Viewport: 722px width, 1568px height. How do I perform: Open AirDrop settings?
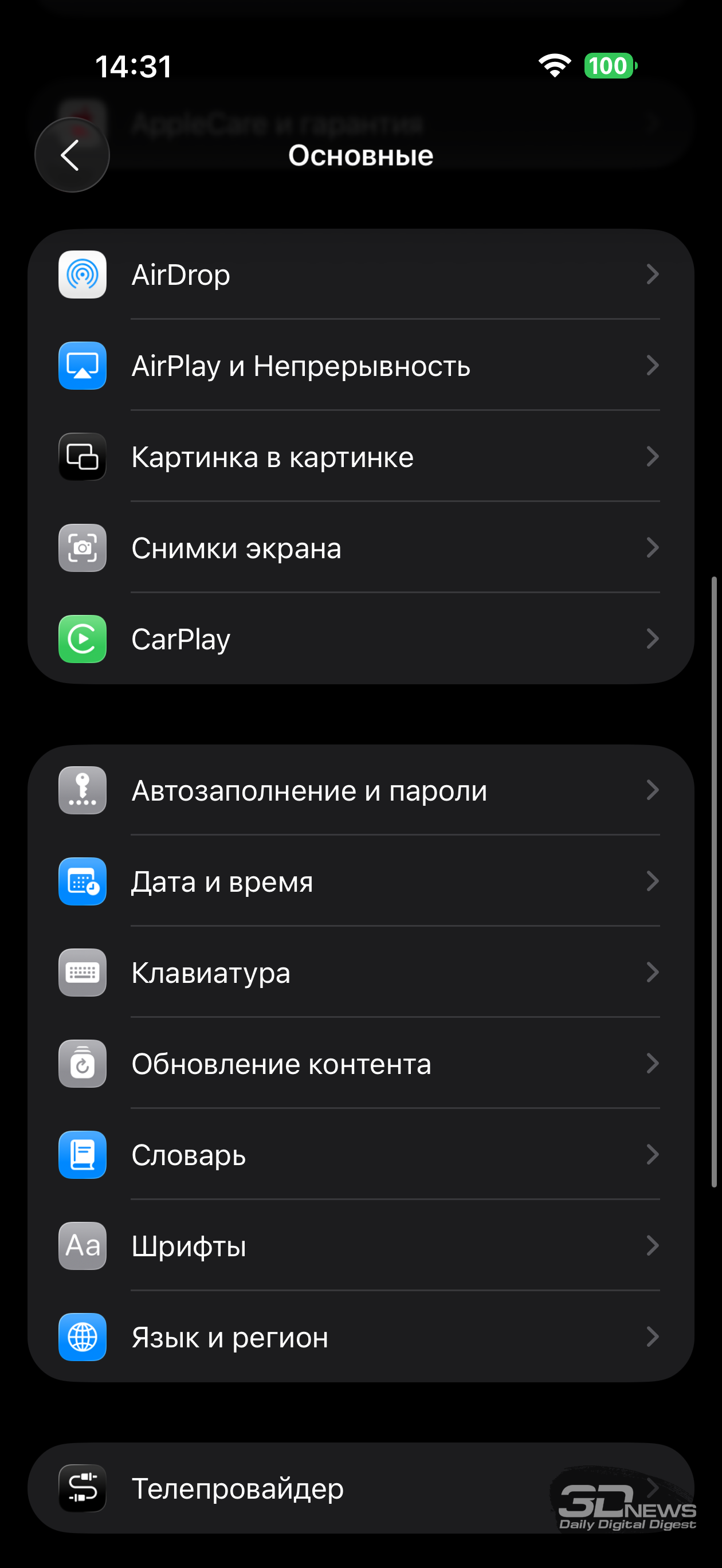(x=360, y=275)
